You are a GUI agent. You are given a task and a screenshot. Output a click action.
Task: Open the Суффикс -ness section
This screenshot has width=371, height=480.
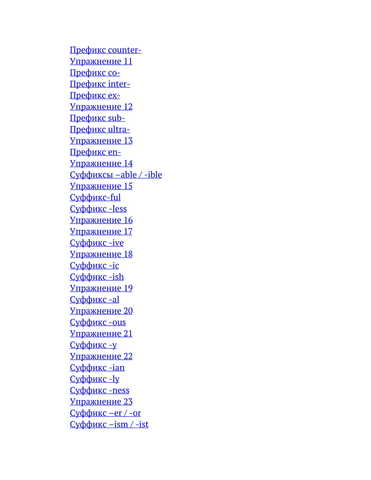[99, 390]
